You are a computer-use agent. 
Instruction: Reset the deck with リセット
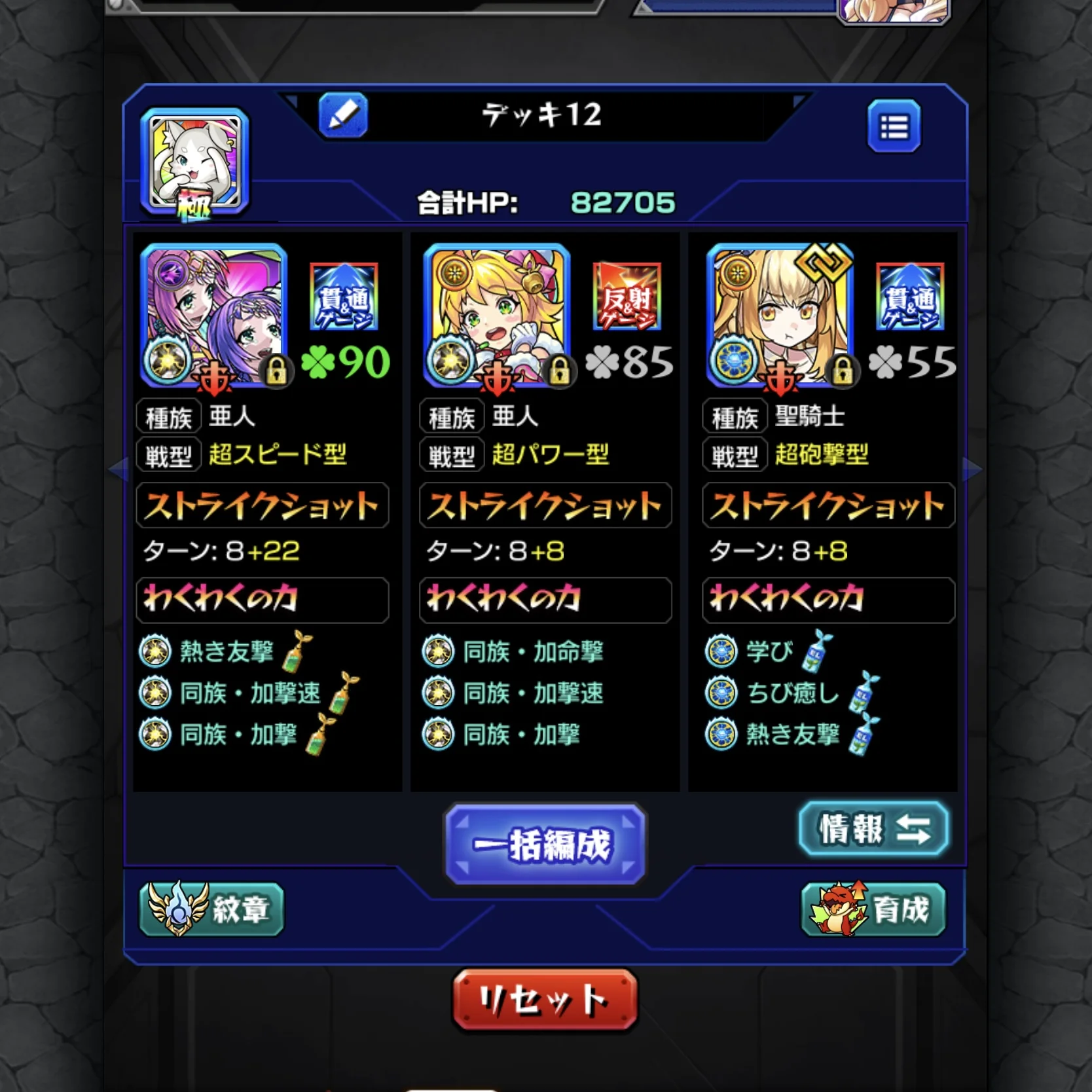point(545,1000)
